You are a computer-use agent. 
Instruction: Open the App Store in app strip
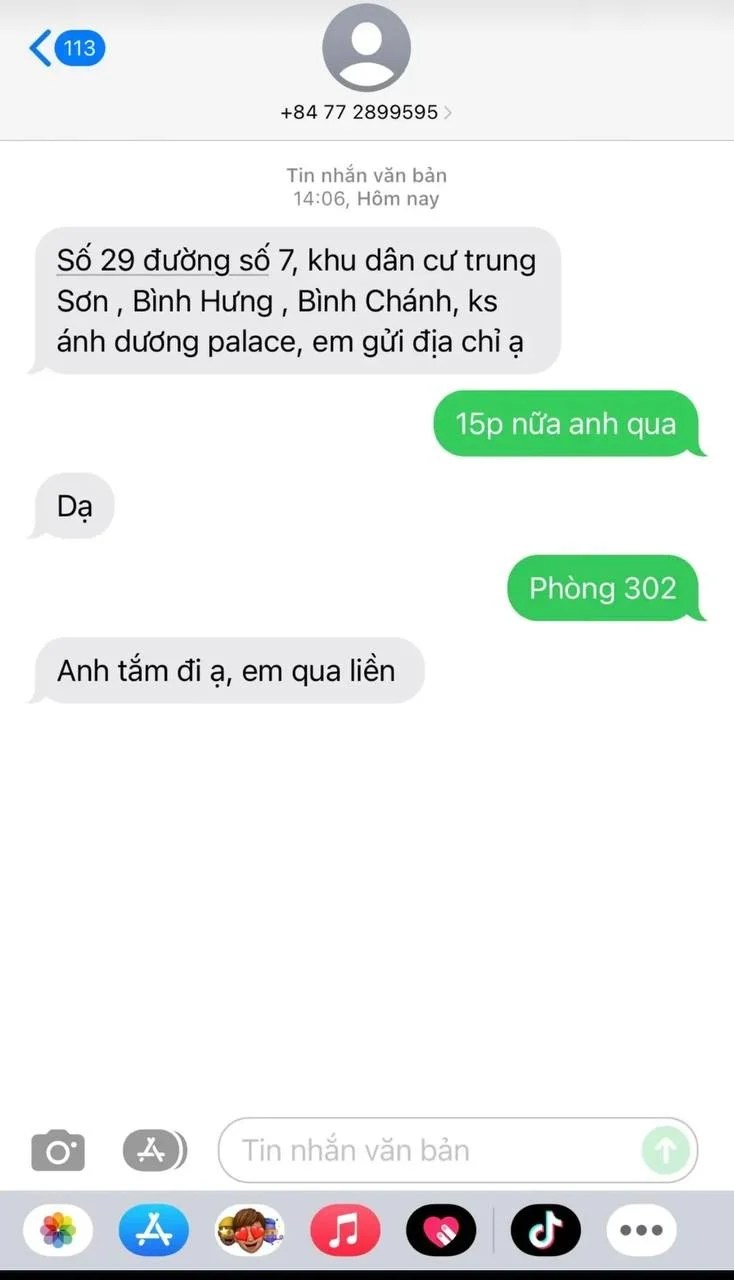[x=154, y=1231]
